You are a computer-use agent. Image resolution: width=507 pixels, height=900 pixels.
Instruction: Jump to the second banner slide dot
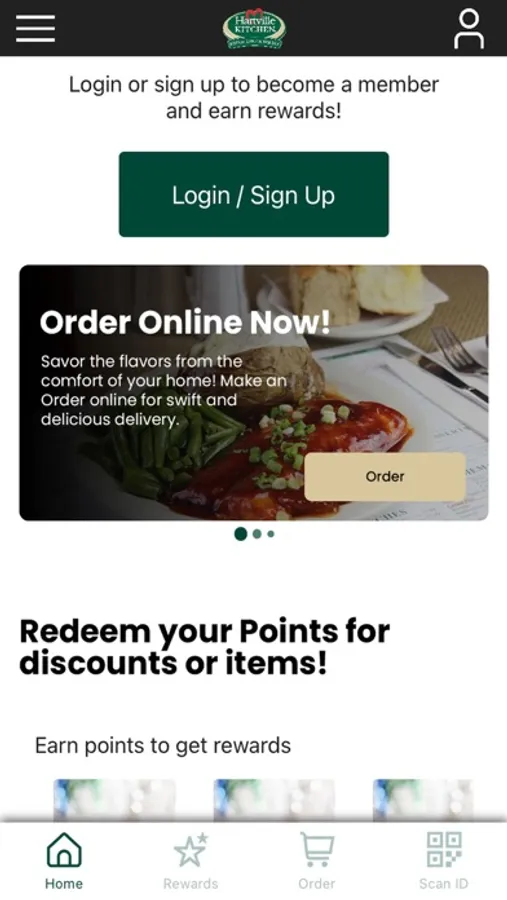257,534
